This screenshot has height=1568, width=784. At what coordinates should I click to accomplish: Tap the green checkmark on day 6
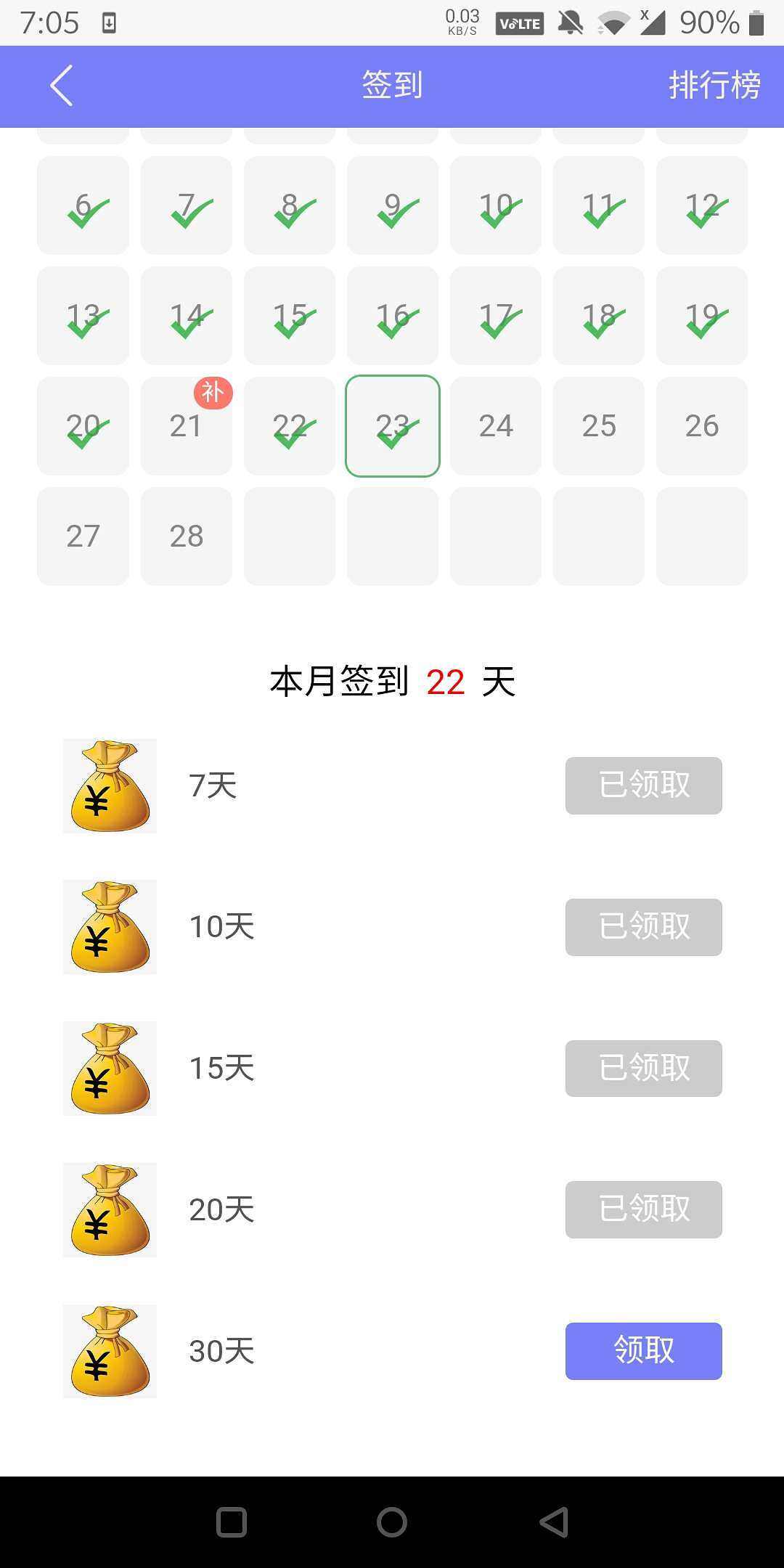coord(83,206)
